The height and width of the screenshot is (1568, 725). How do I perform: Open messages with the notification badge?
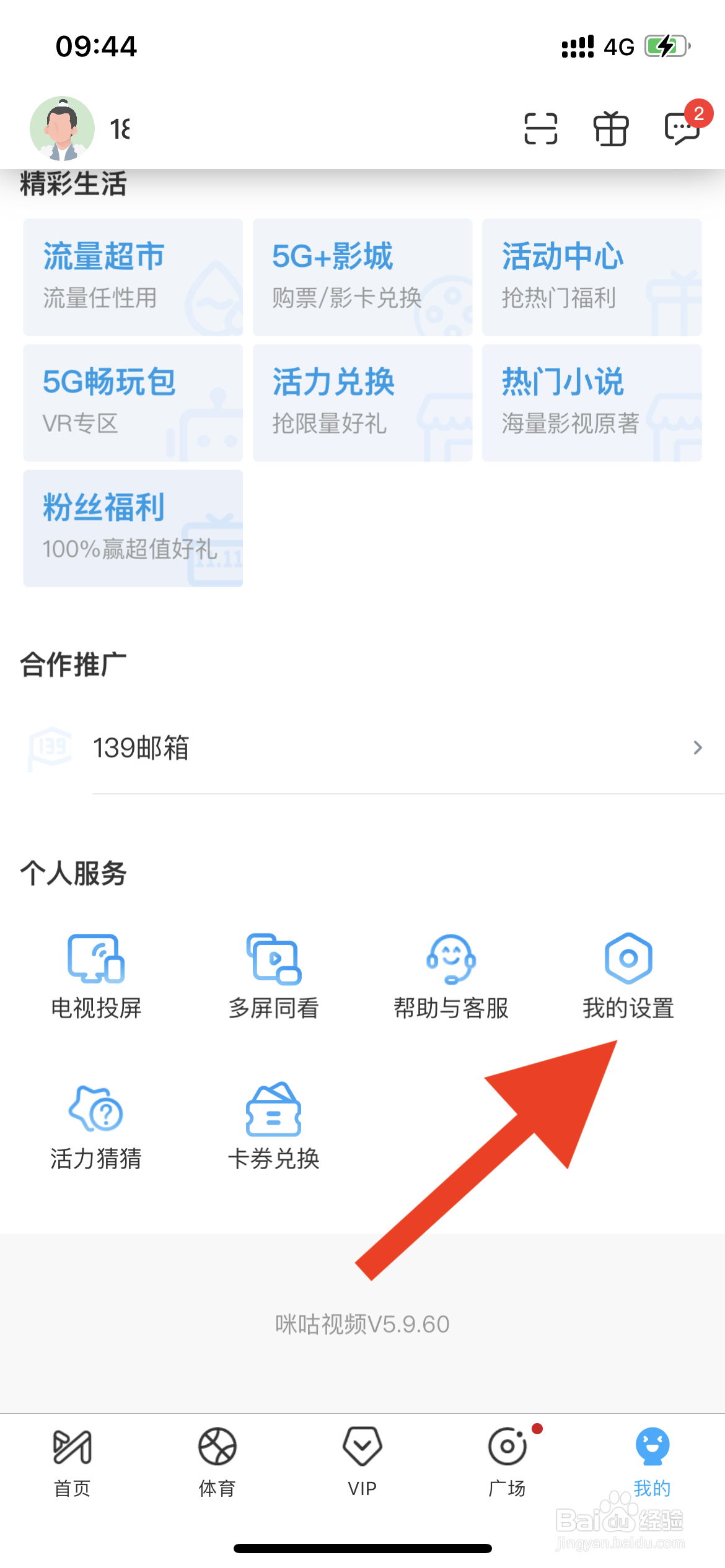(x=682, y=130)
